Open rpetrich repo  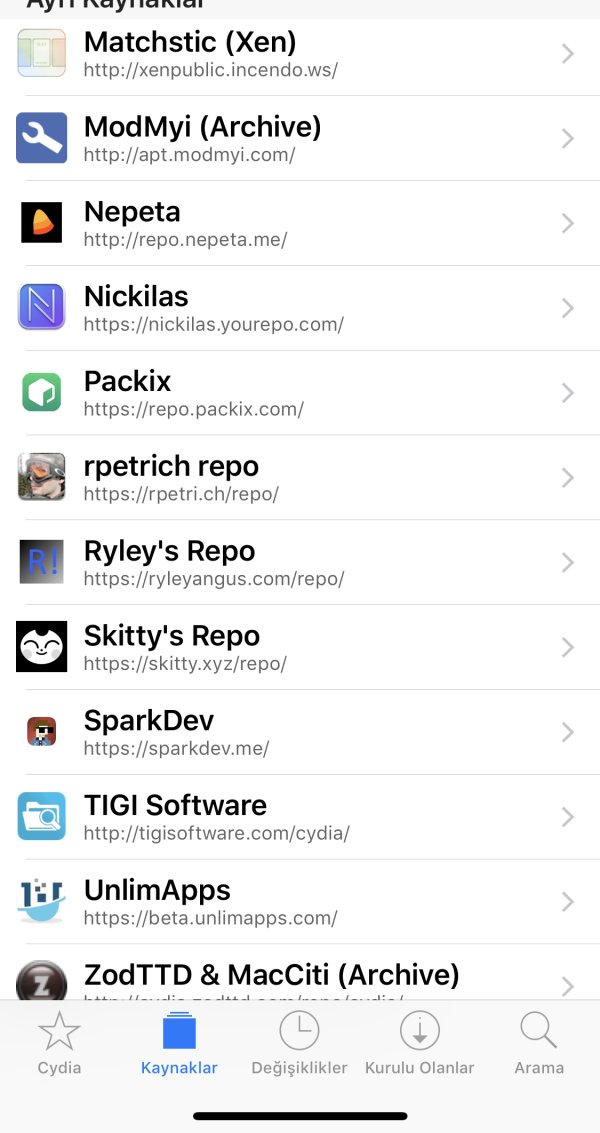(300, 478)
